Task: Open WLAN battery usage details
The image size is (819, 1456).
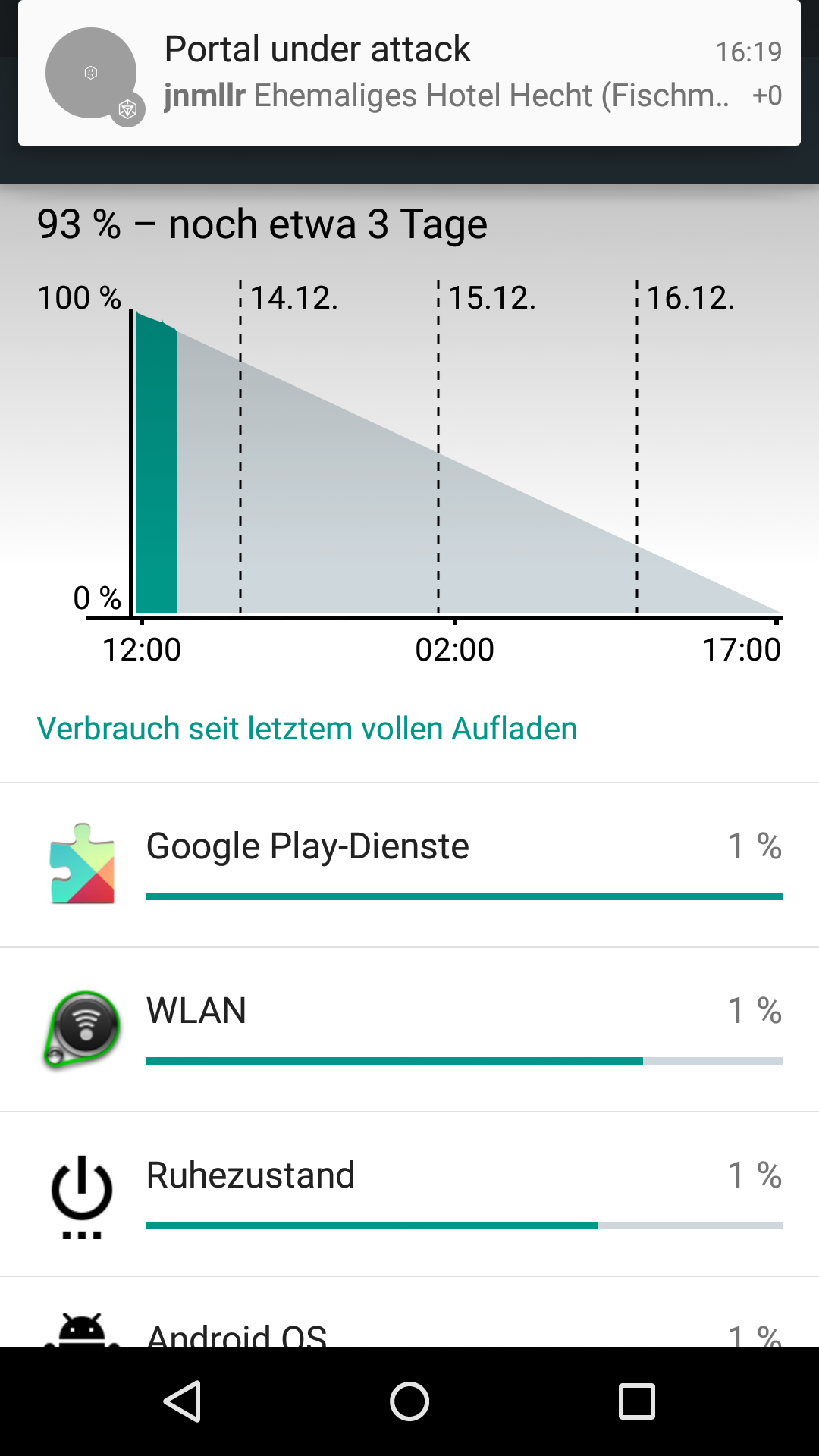Action: (409, 1030)
